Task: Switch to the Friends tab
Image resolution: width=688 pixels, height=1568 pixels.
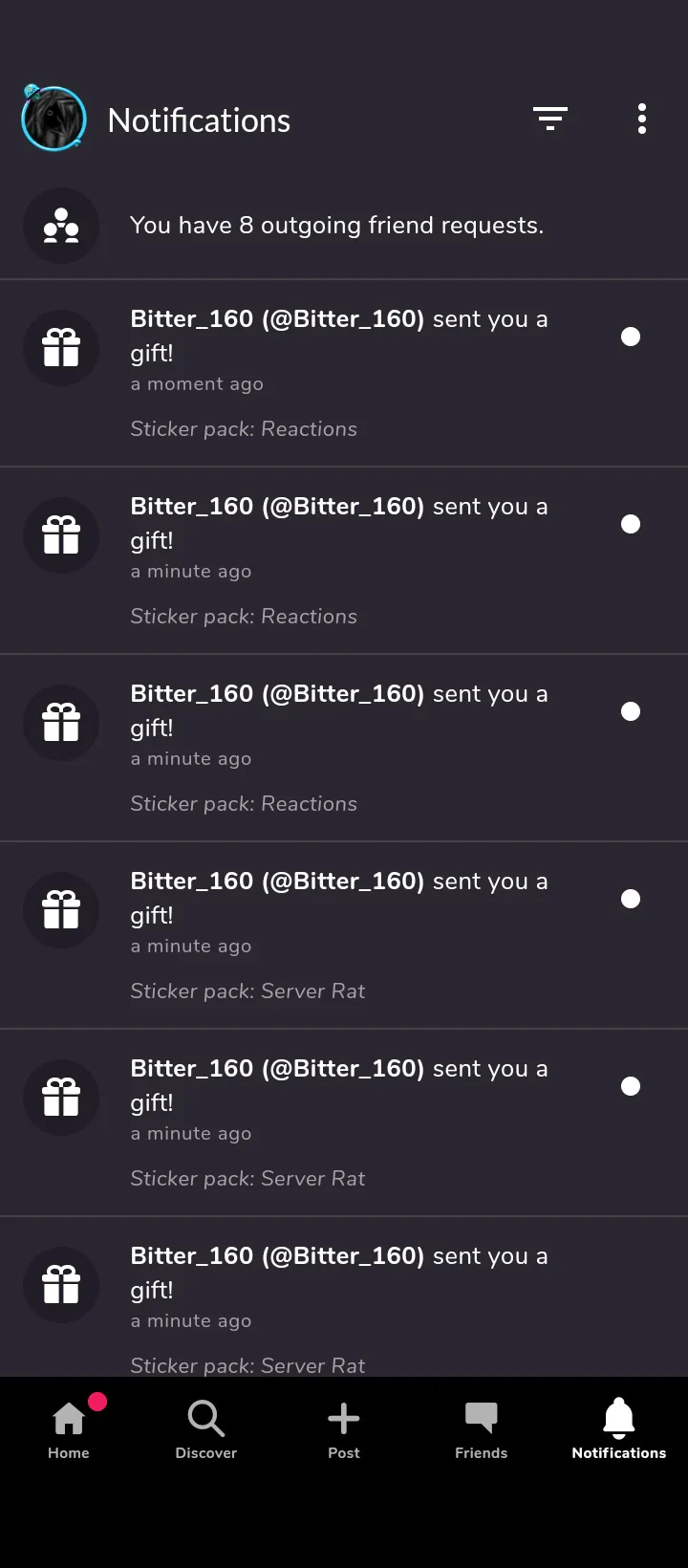Action: [482, 1429]
